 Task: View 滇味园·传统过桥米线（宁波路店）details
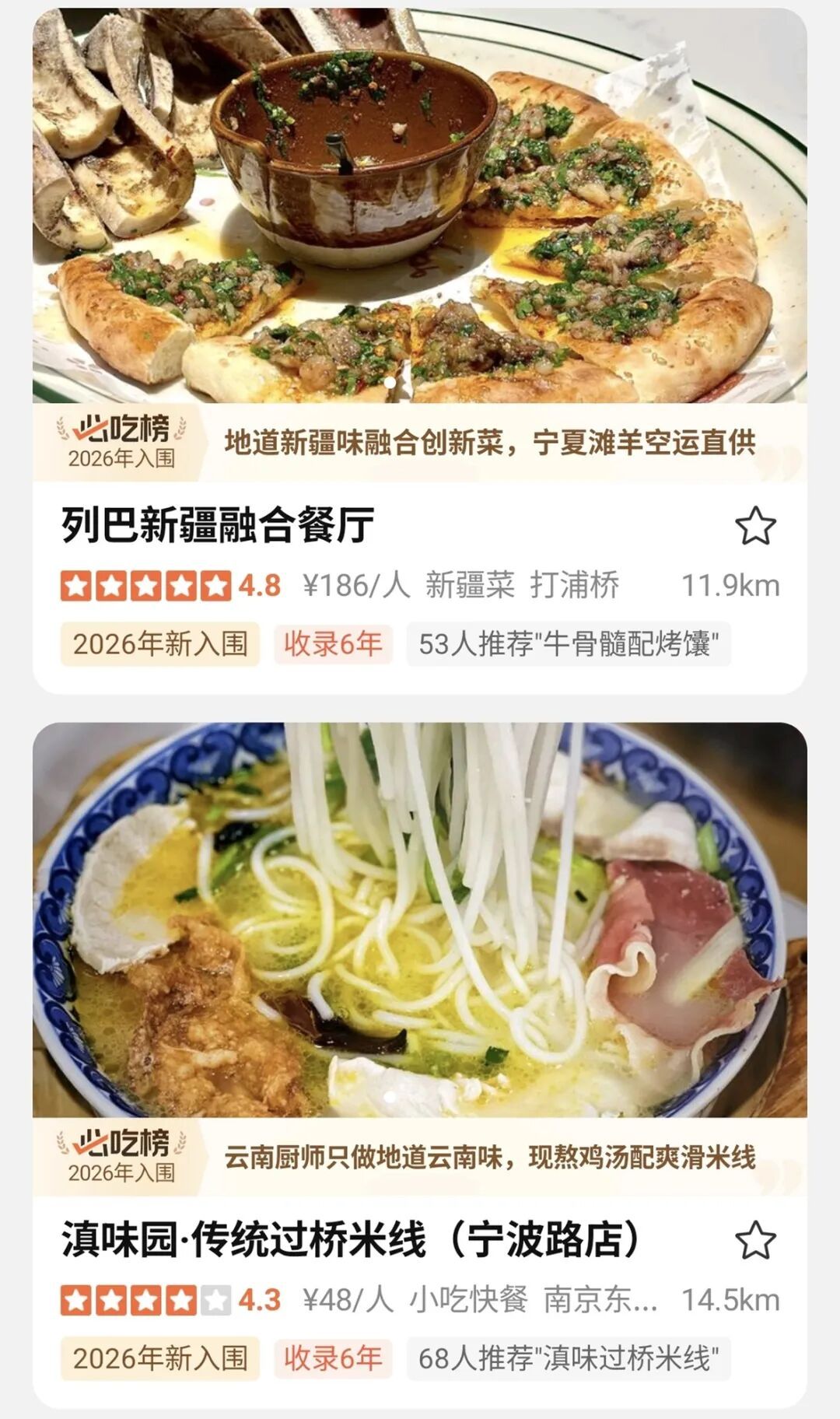[350, 1240]
